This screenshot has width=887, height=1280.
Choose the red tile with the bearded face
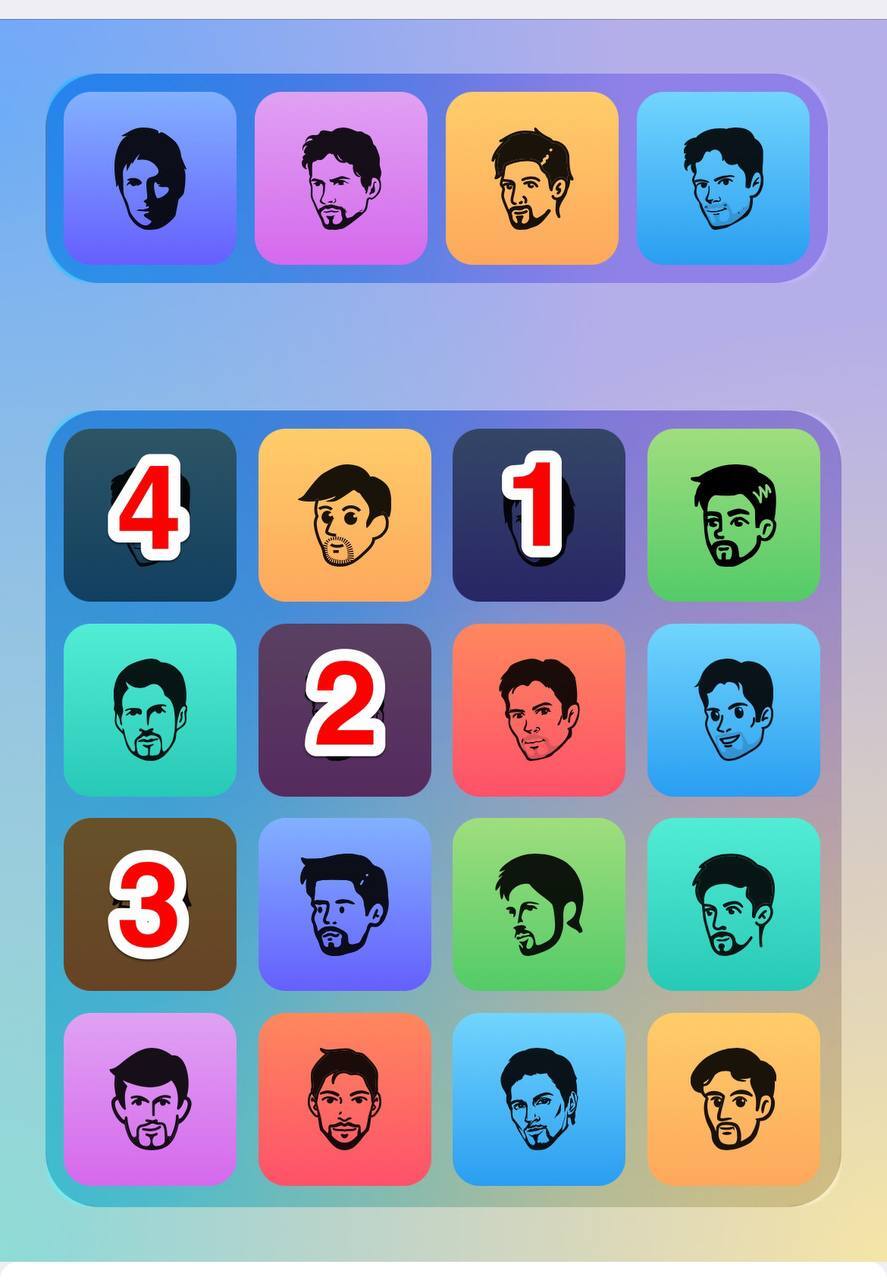coord(345,1099)
